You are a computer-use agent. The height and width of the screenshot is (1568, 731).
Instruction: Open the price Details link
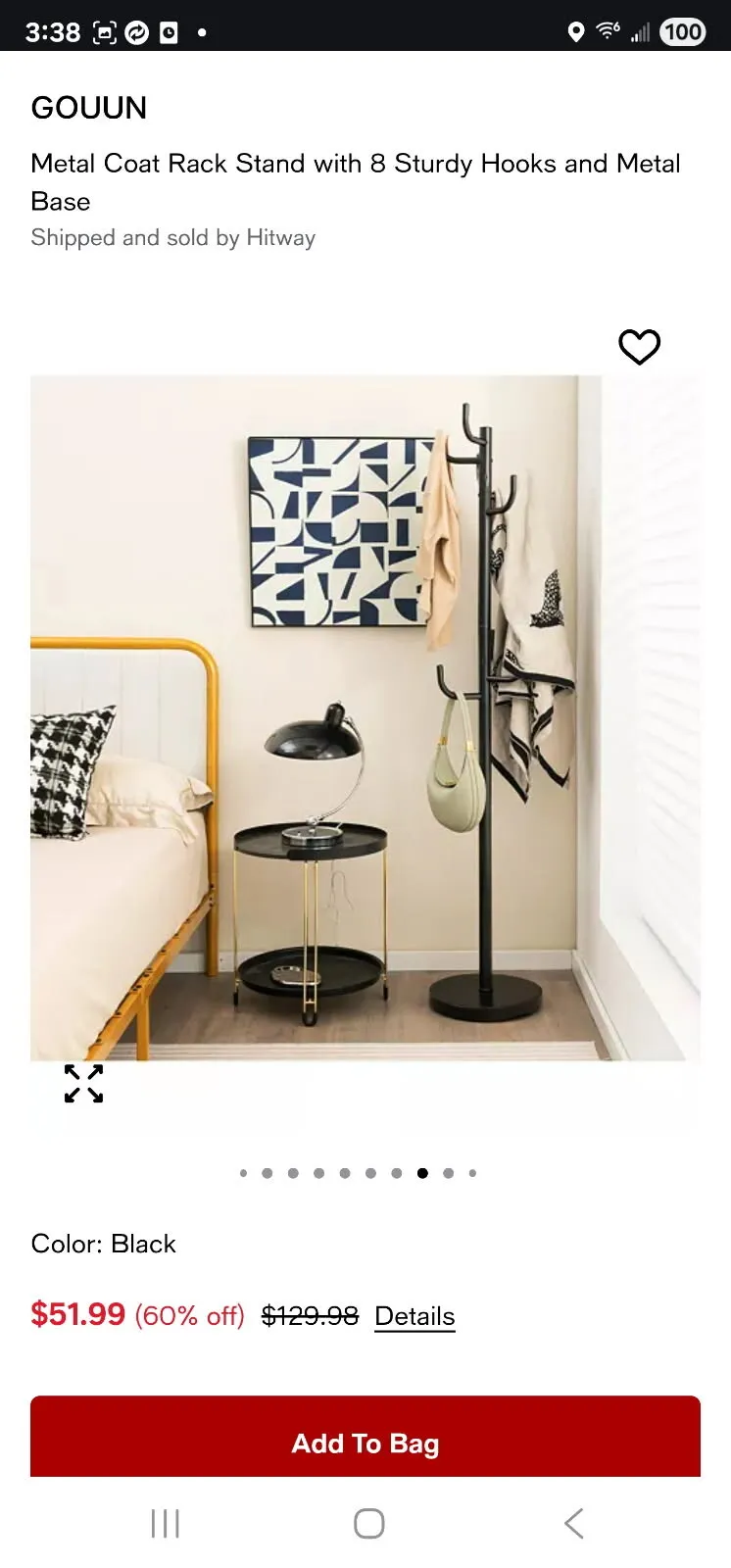pos(414,1316)
